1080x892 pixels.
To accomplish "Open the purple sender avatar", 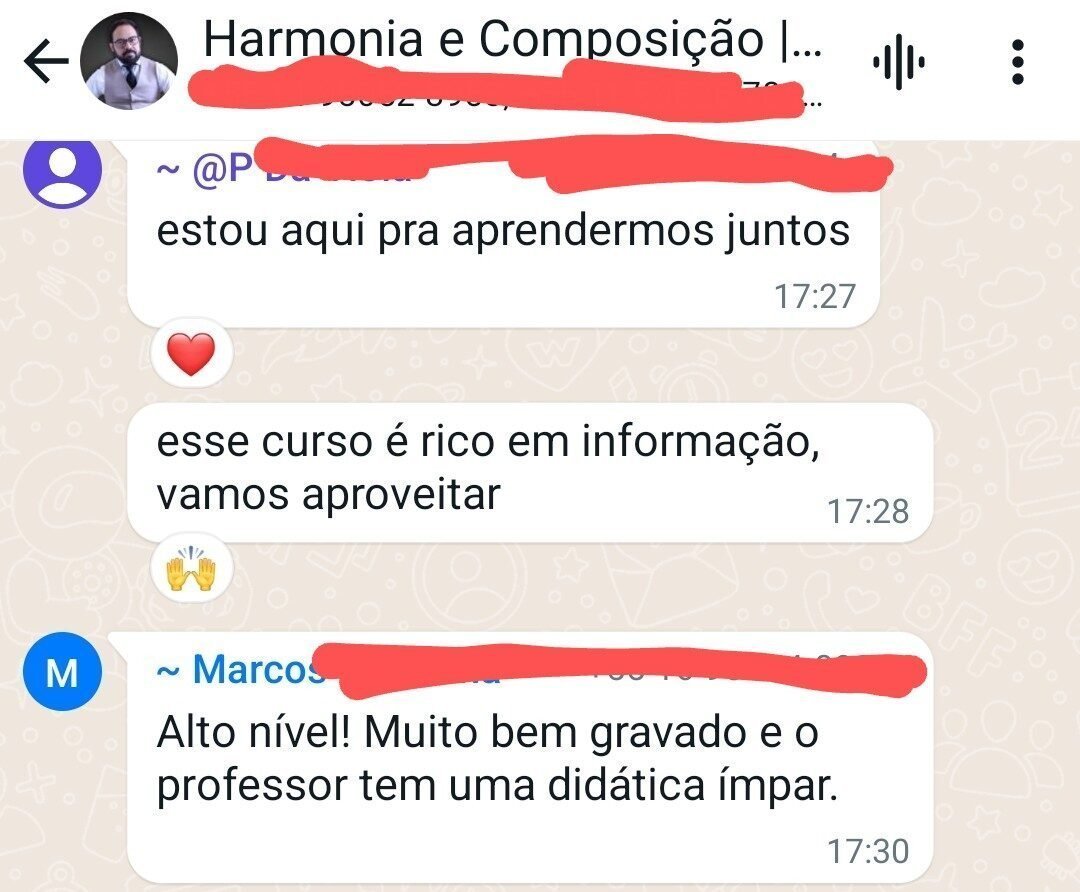I will 62,172.
